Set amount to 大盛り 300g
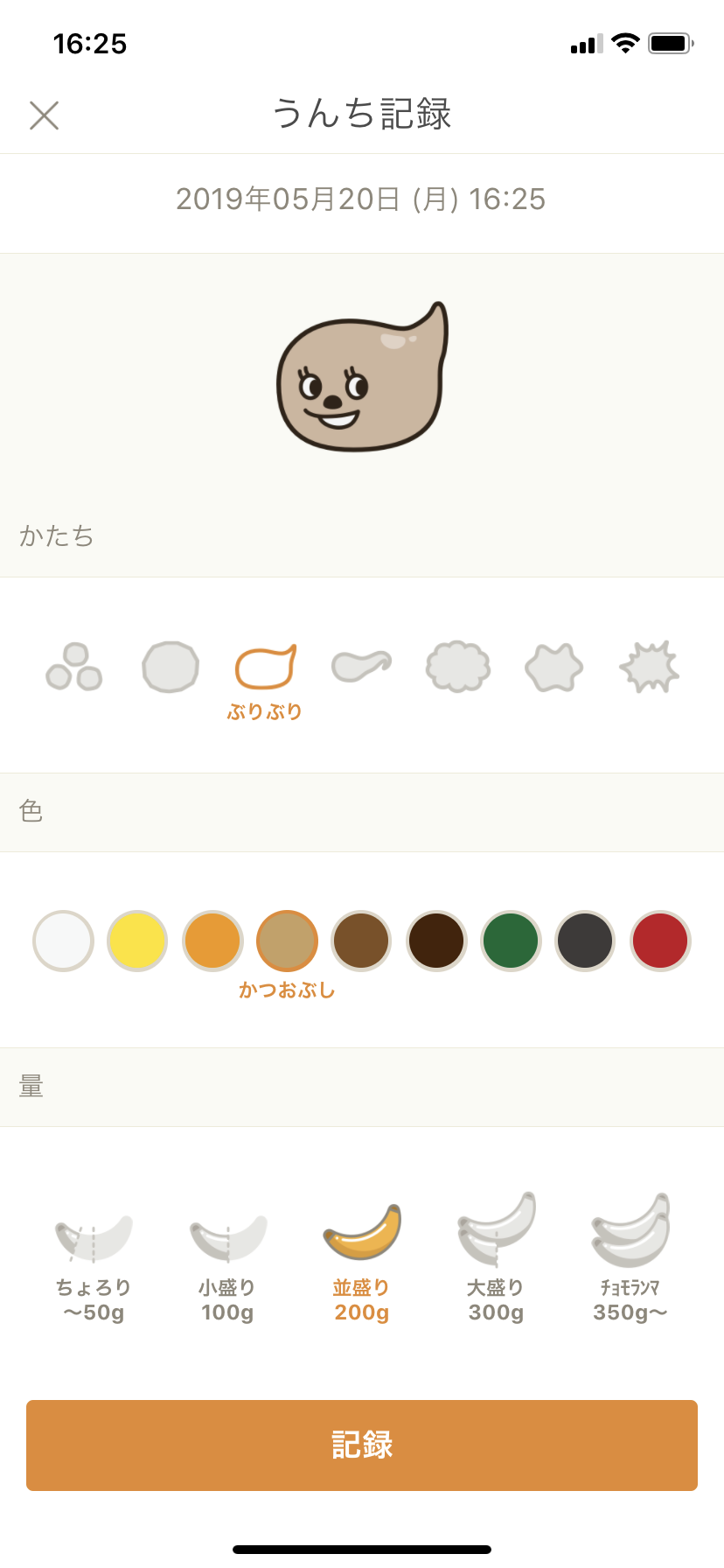Screen dimensions: 724x1568 point(496,1260)
